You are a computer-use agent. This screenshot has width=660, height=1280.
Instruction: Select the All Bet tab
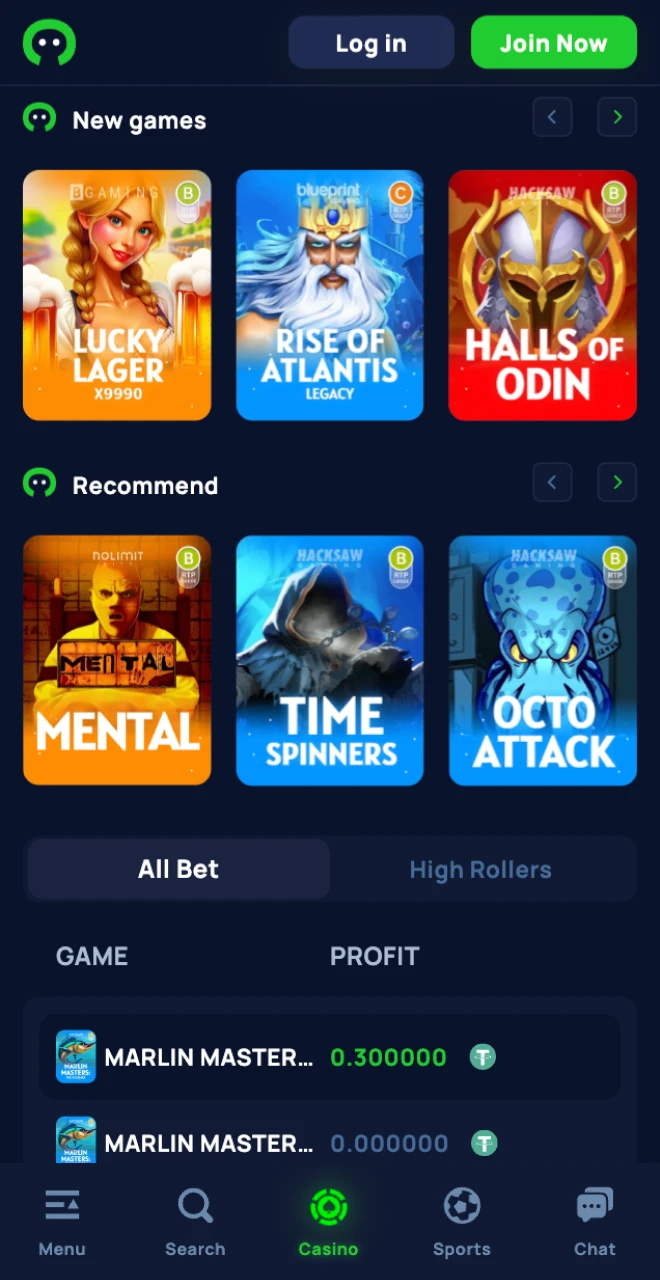pyautogui.click(x=179, y=869)
